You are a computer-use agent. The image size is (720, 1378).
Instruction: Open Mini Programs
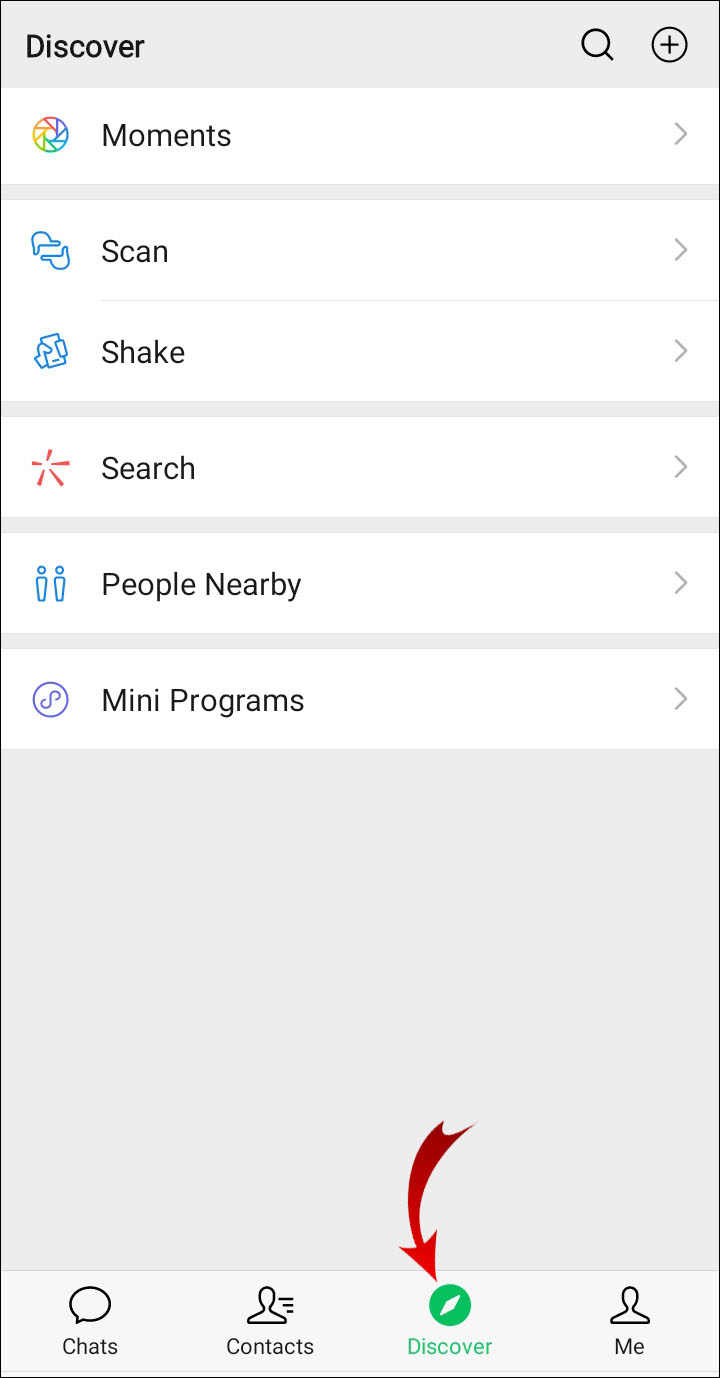point(360,700)
